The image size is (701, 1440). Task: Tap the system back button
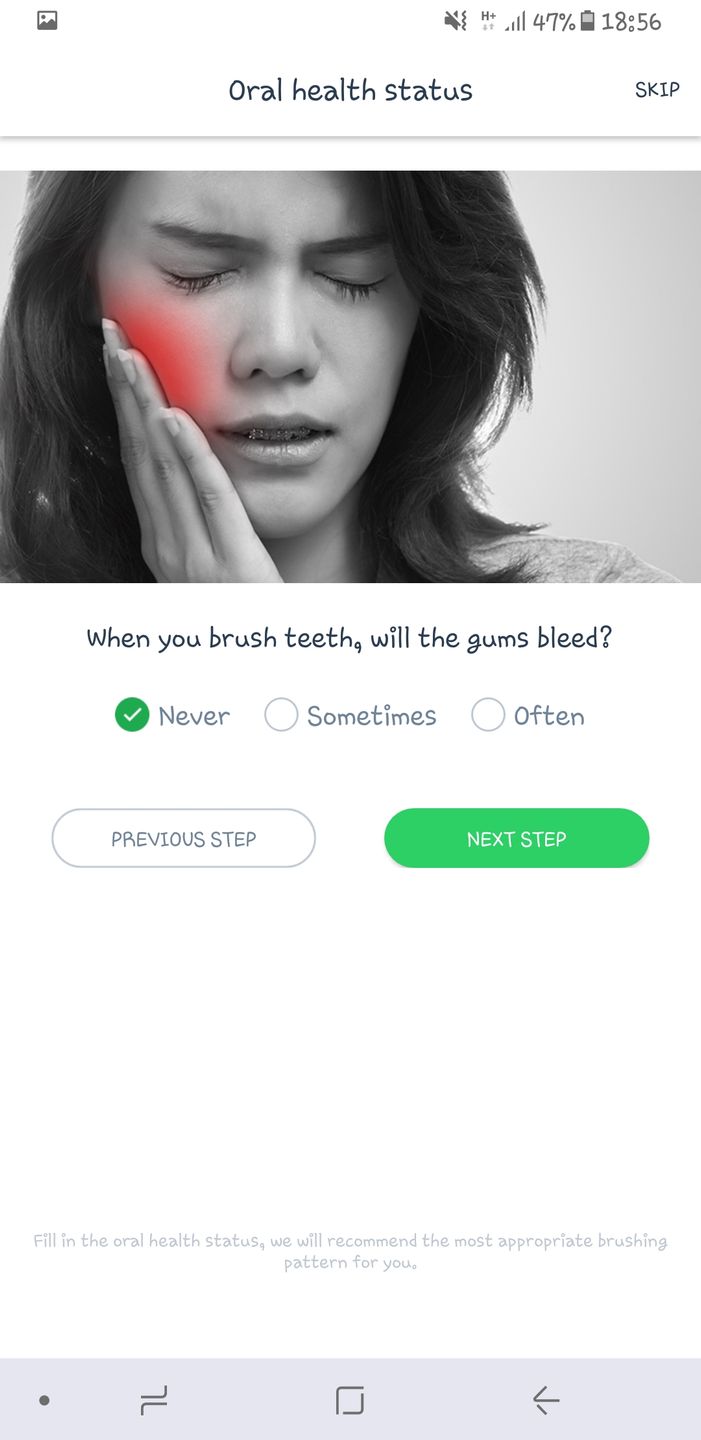(545, 1400)
